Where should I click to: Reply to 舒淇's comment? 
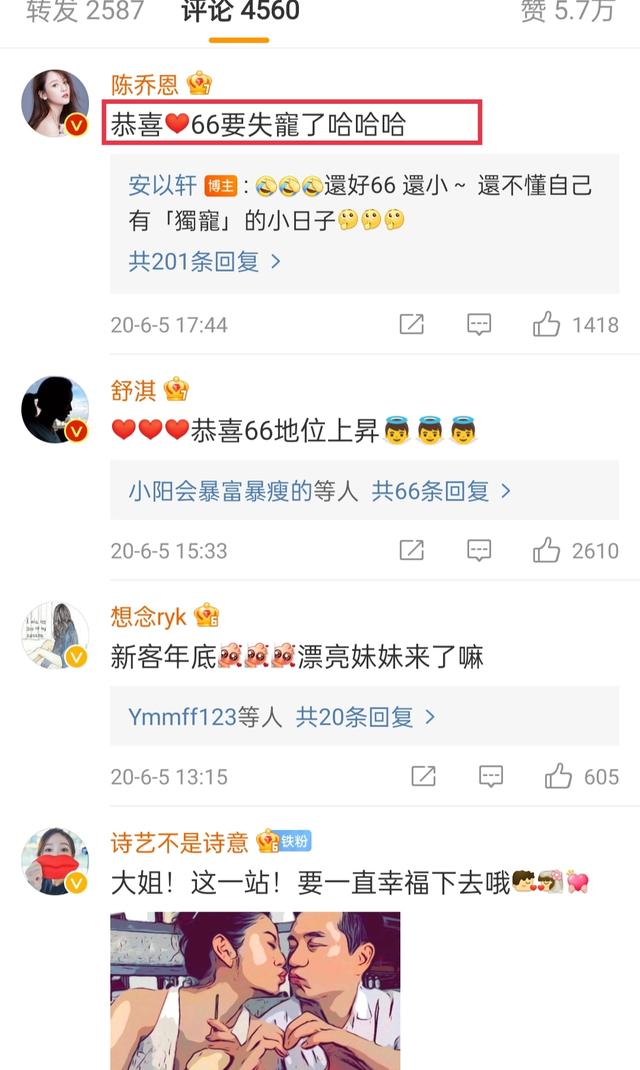tap(479, 551)
